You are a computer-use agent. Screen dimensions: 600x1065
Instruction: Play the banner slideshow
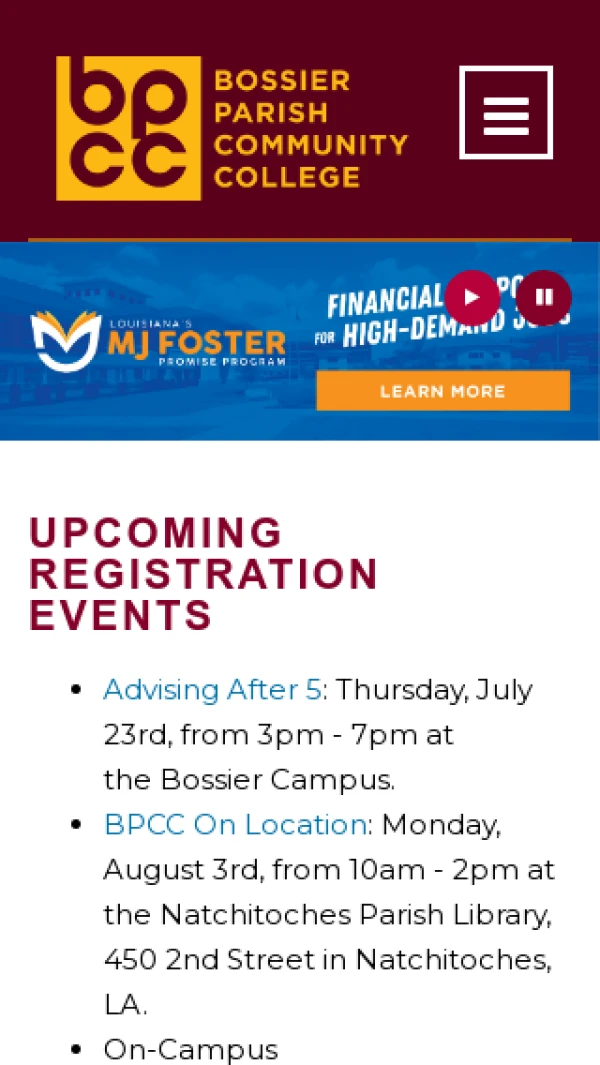(473, 297)
